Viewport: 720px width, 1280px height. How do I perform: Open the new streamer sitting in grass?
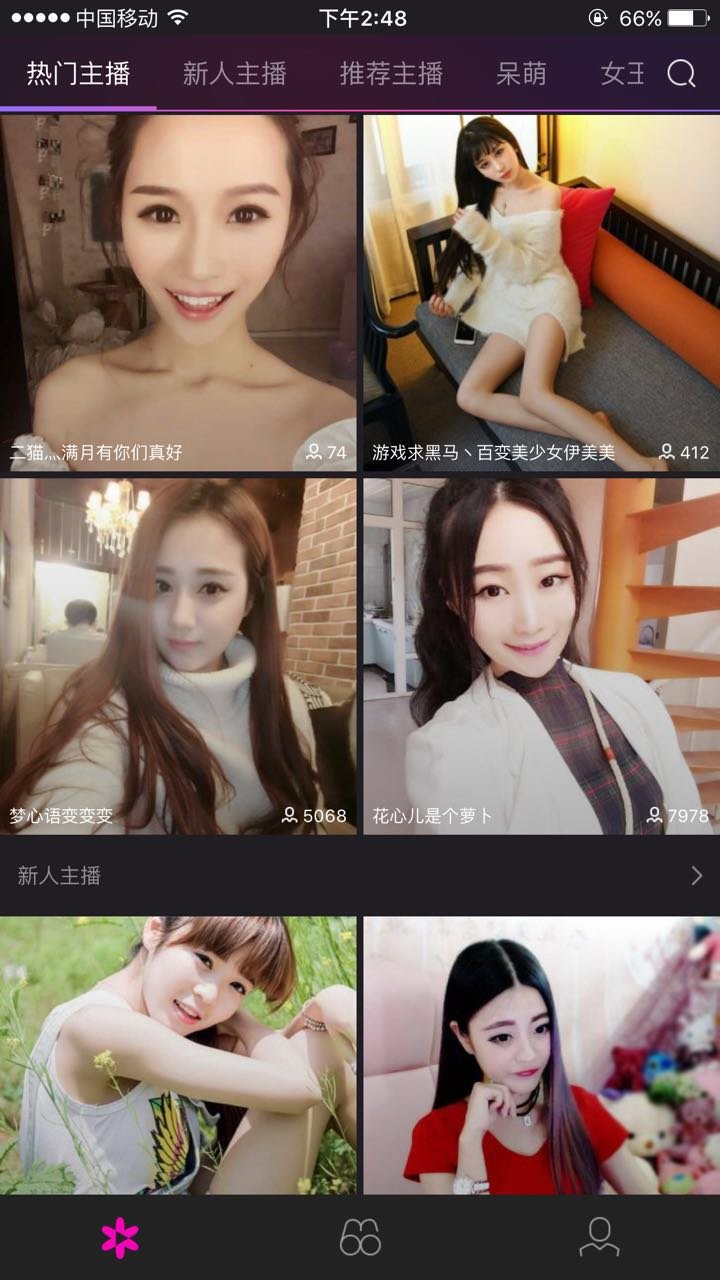tap(178, 1055)
